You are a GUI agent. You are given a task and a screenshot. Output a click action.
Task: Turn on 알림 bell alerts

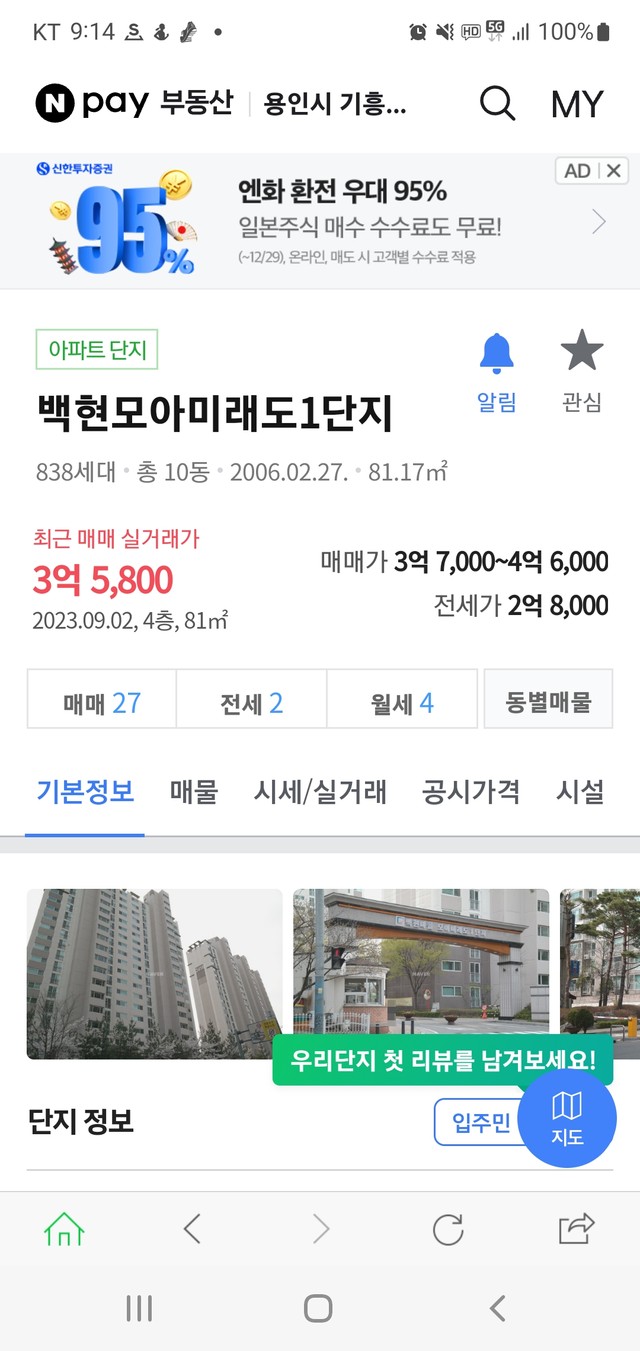[x=497, y=371]
